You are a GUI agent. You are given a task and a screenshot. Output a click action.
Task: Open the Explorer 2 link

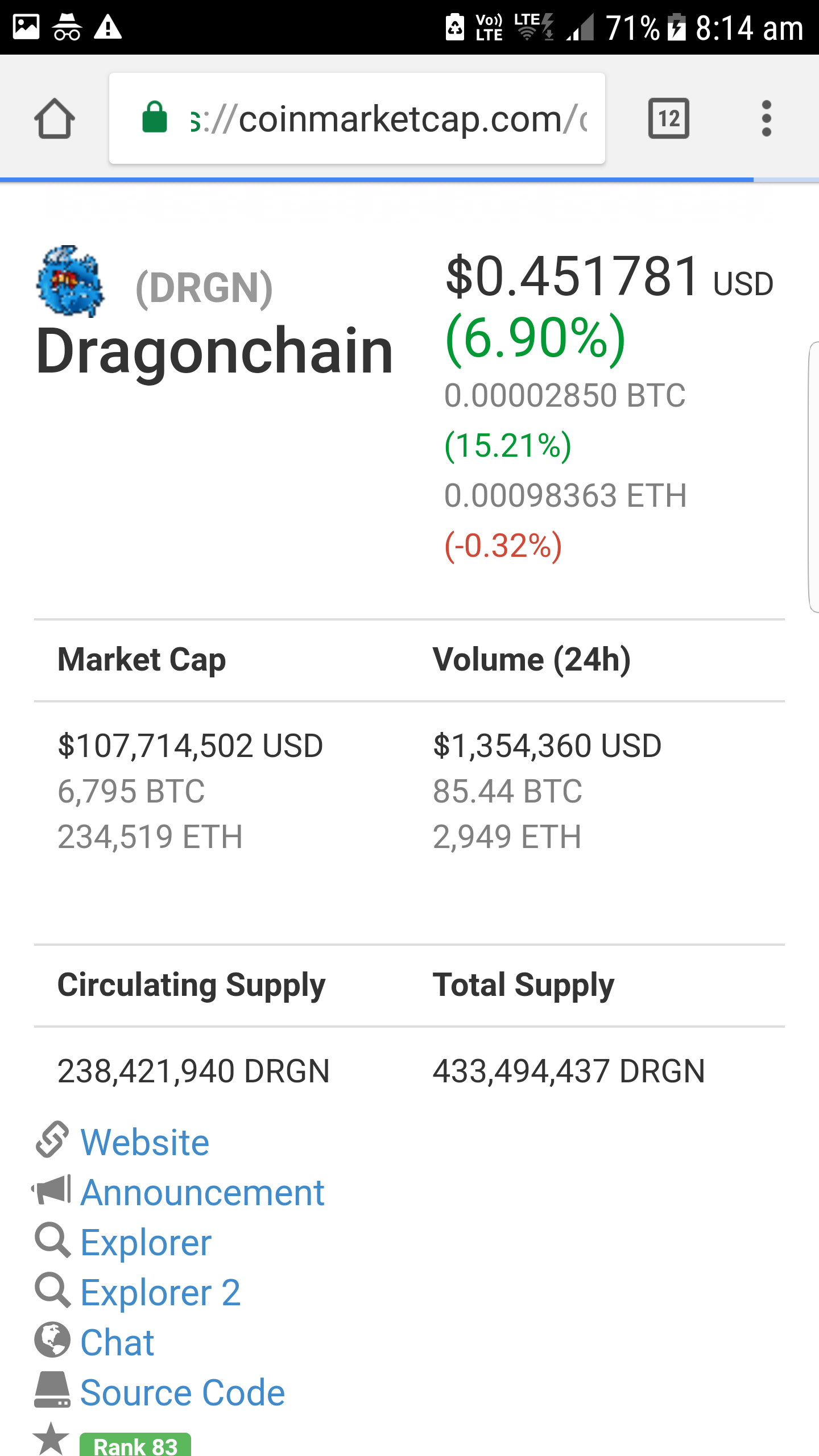(160, 1292)
